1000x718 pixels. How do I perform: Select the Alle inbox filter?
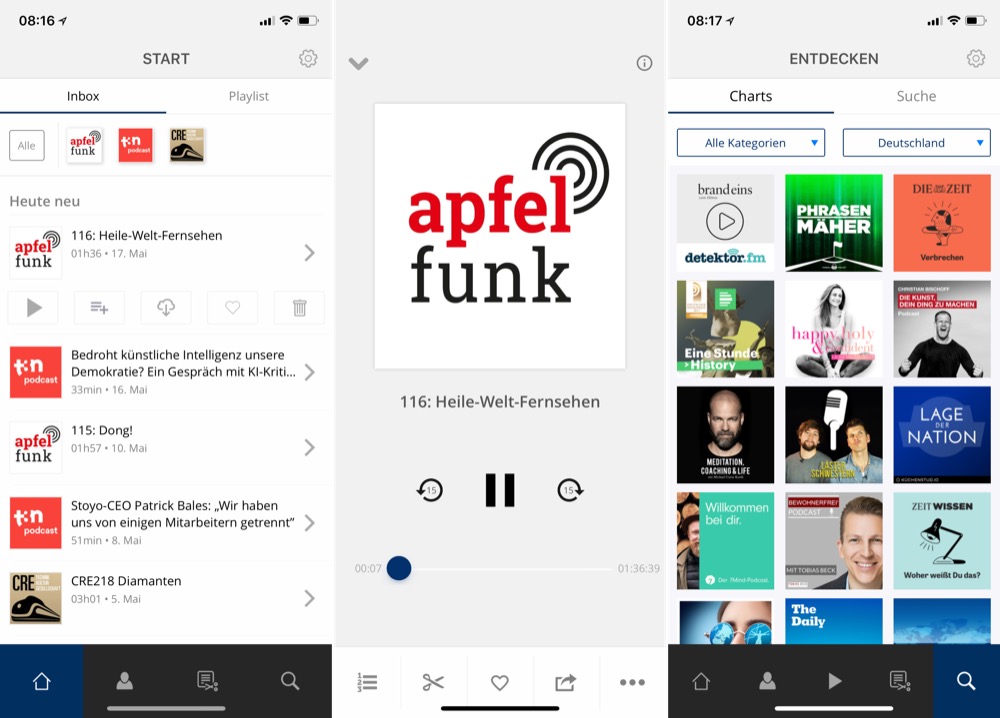coord(27,145)
